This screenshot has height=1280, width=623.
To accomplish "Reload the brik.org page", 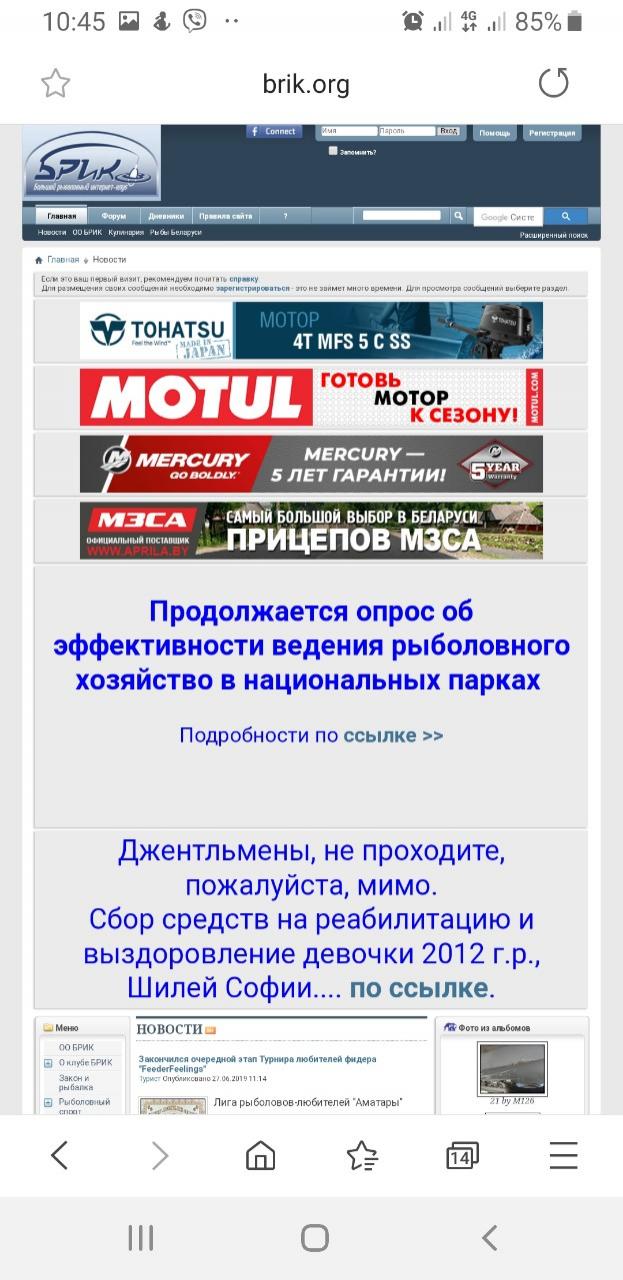I will (x=553, y=84).
